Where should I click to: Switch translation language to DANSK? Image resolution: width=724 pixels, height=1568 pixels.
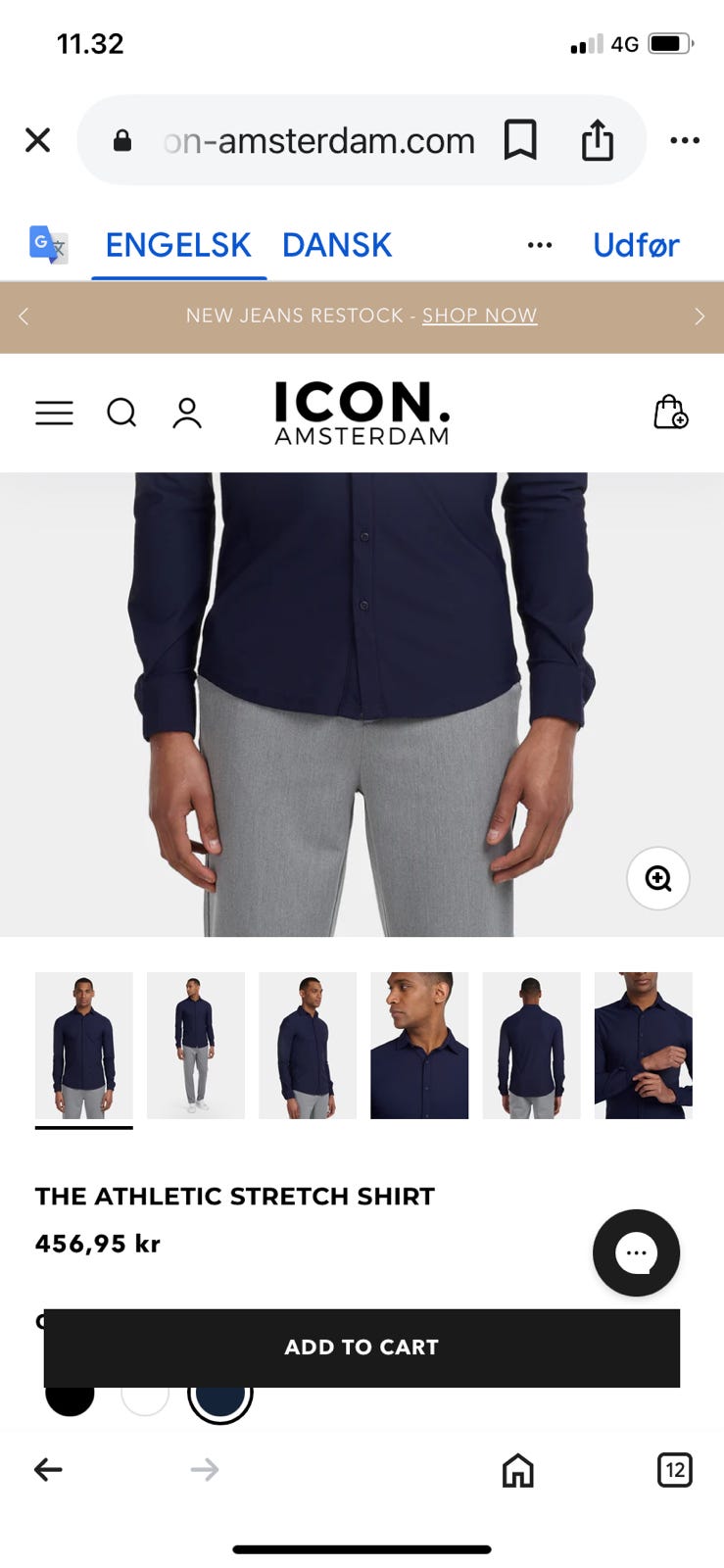pyautogui.click(x=336, y=244)
